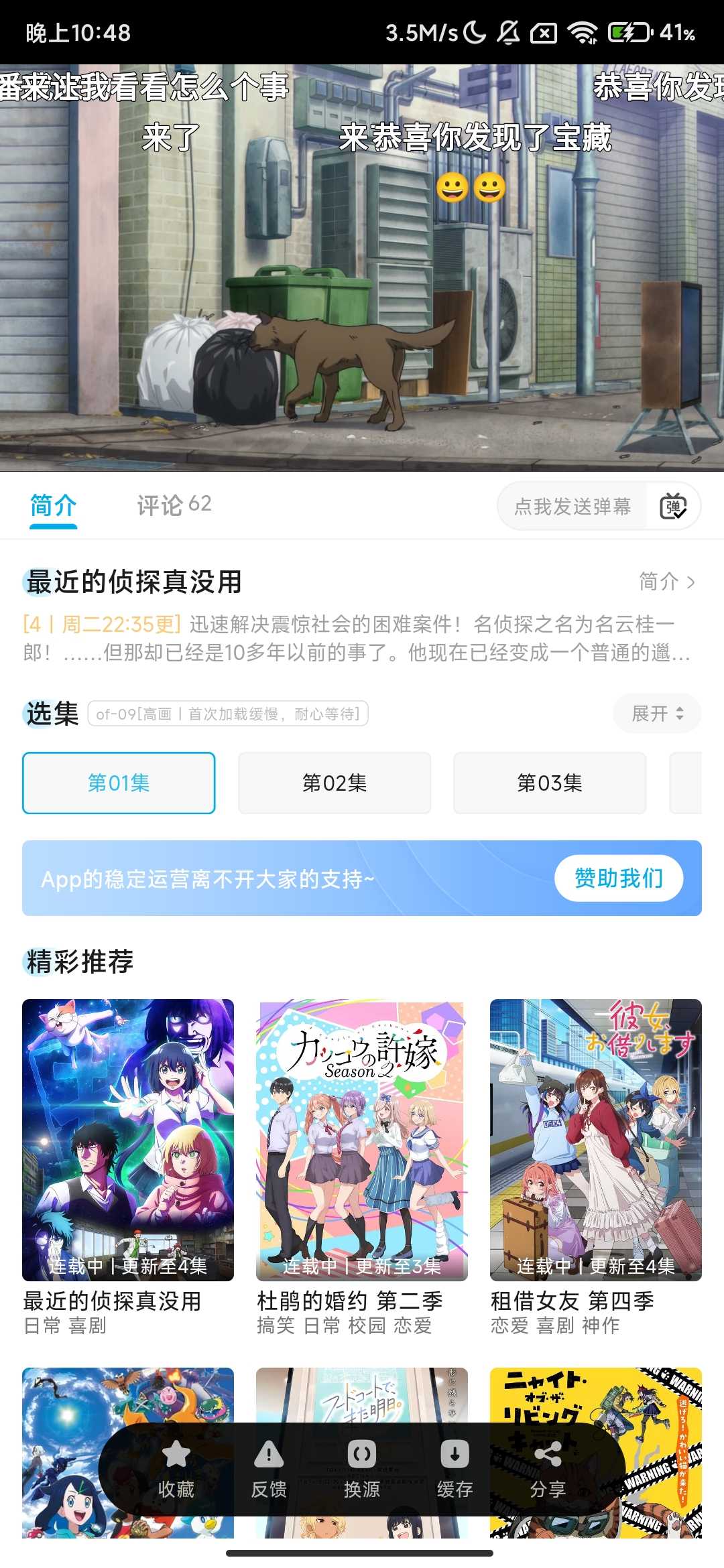Click the 赞助我们 sponsor button
Viewport: 724px width, 1568px height.
pyautogui.click(x=618, y=878)
